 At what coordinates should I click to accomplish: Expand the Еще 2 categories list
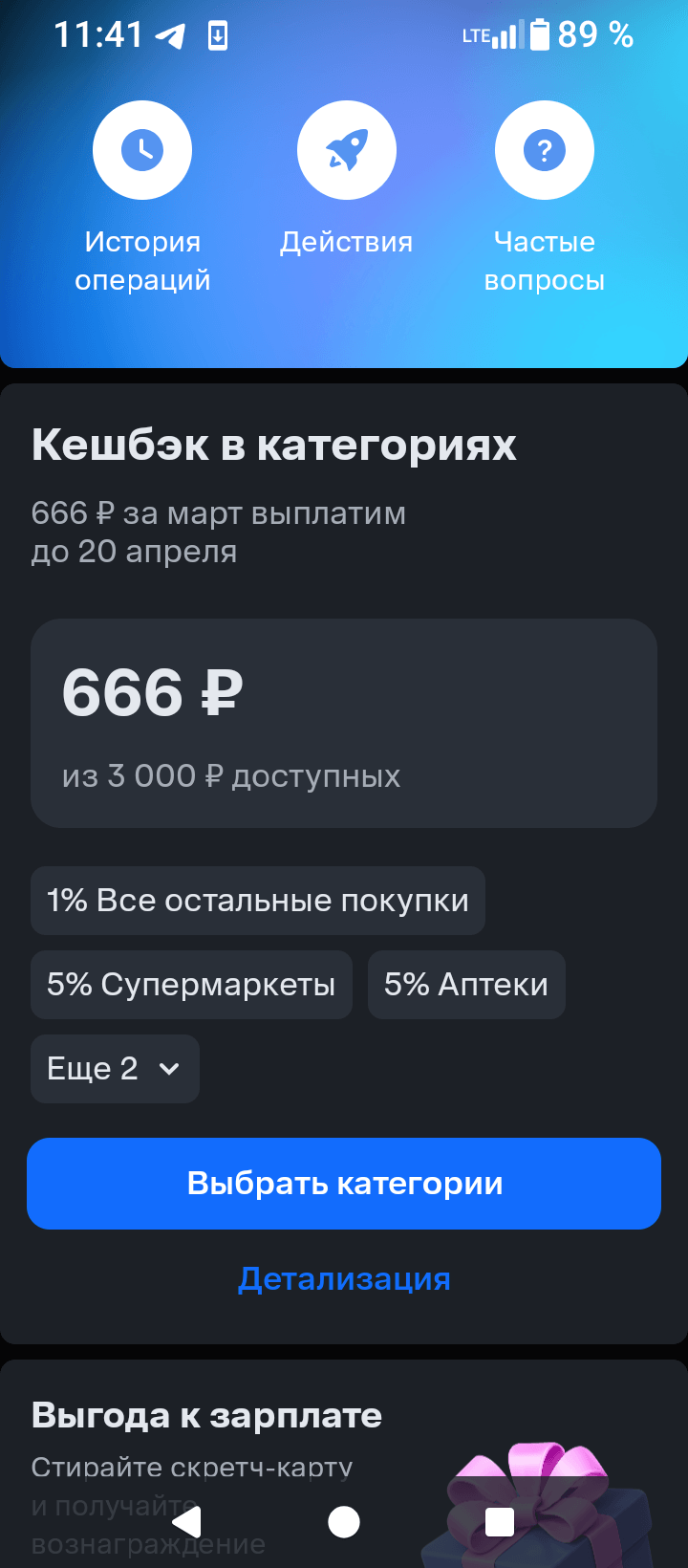[x=115, y=1068]
